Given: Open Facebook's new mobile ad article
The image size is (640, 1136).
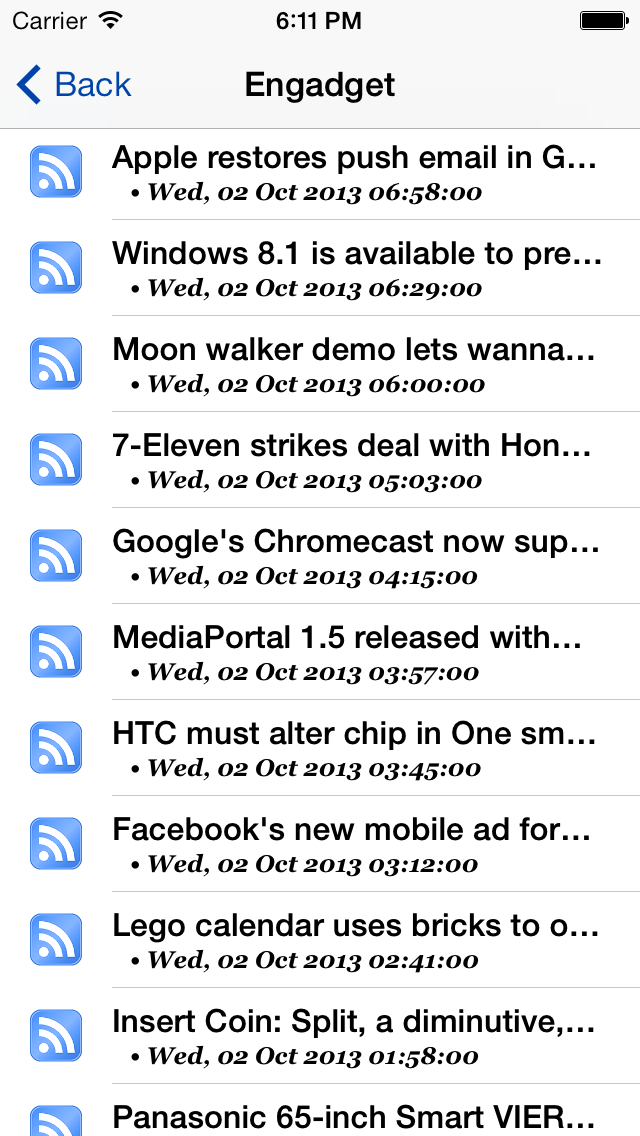Looking at the screenshot, I should 320,843.
